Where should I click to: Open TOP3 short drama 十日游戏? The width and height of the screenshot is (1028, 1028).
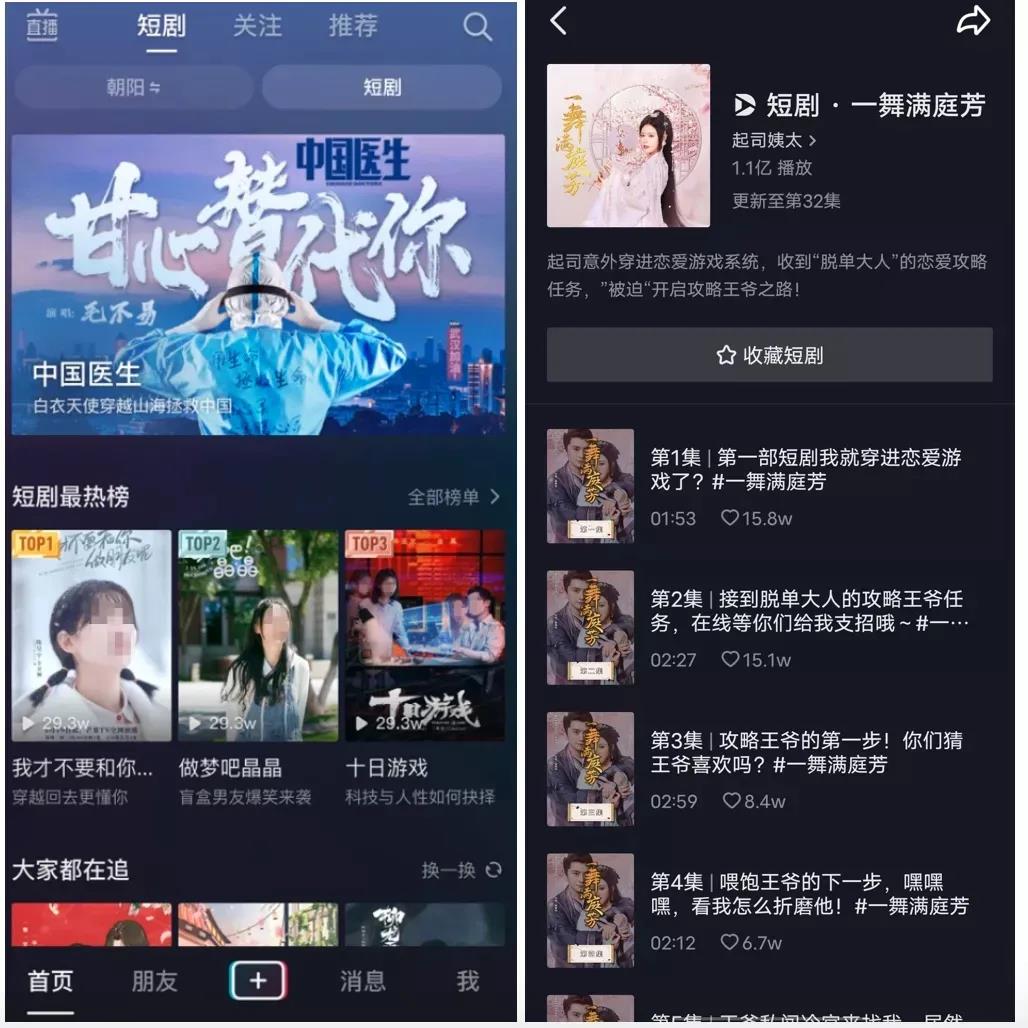tap(424, 636)
